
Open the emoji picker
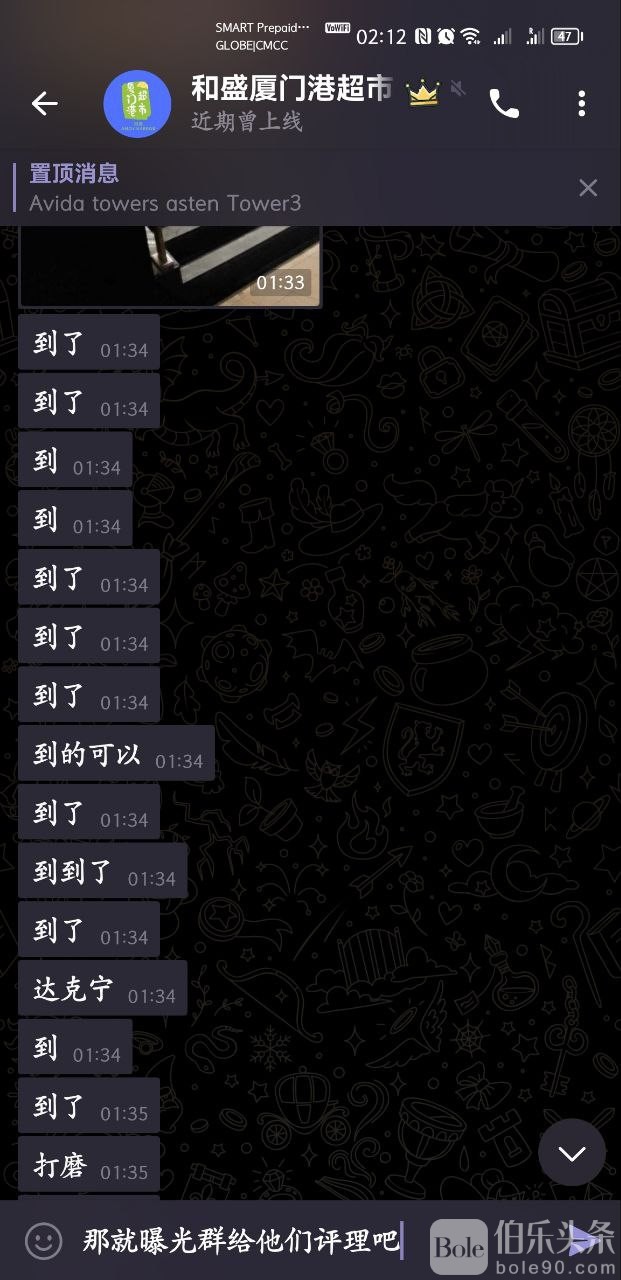click(42, 1242)
